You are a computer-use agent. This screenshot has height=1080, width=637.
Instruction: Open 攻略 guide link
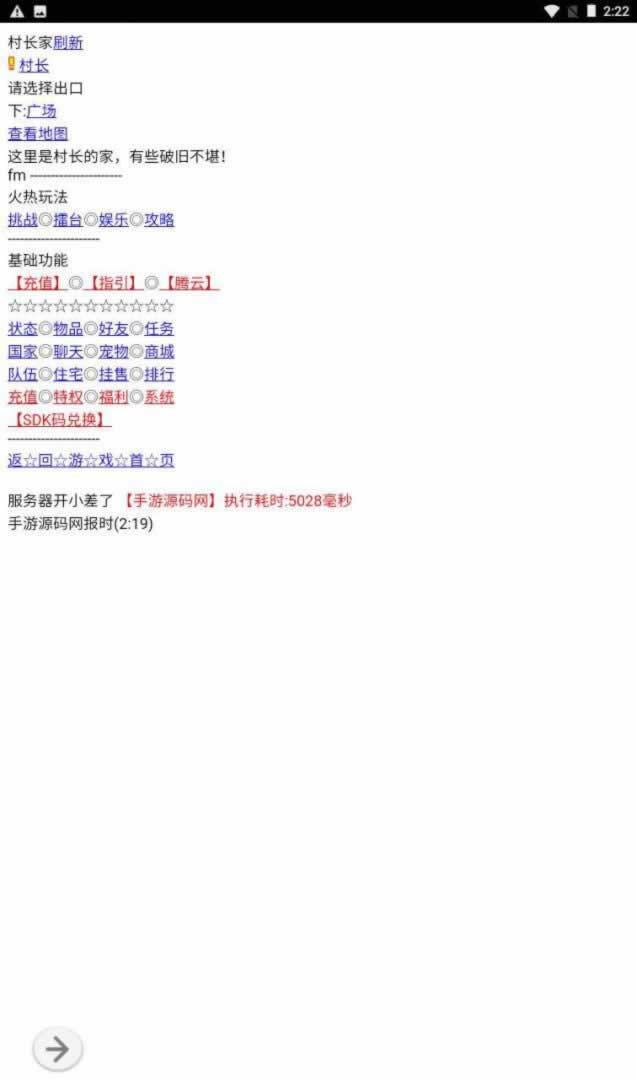(159, 220)
